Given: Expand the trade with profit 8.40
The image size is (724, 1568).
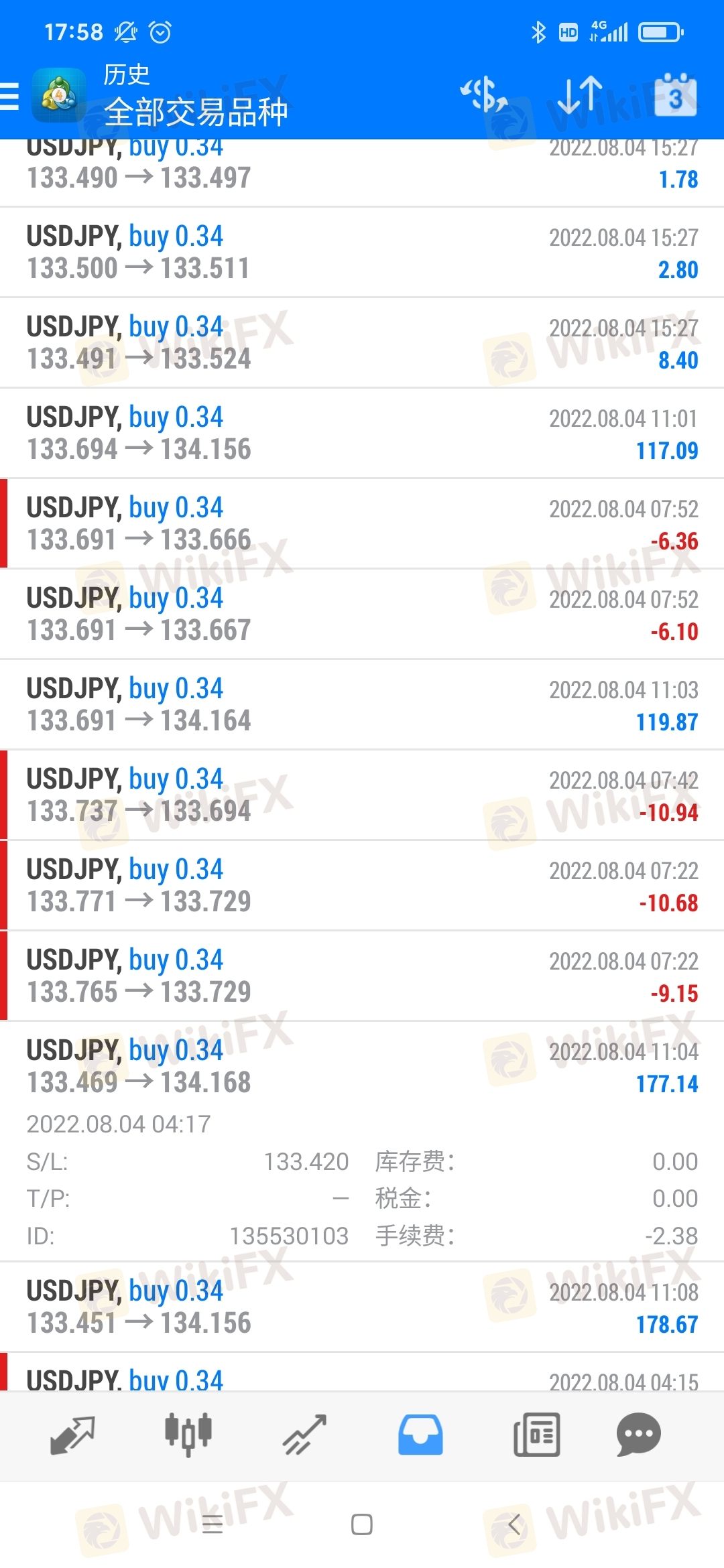Looking at the screenshot, I should pyautogui.click(x=362, y=342).
